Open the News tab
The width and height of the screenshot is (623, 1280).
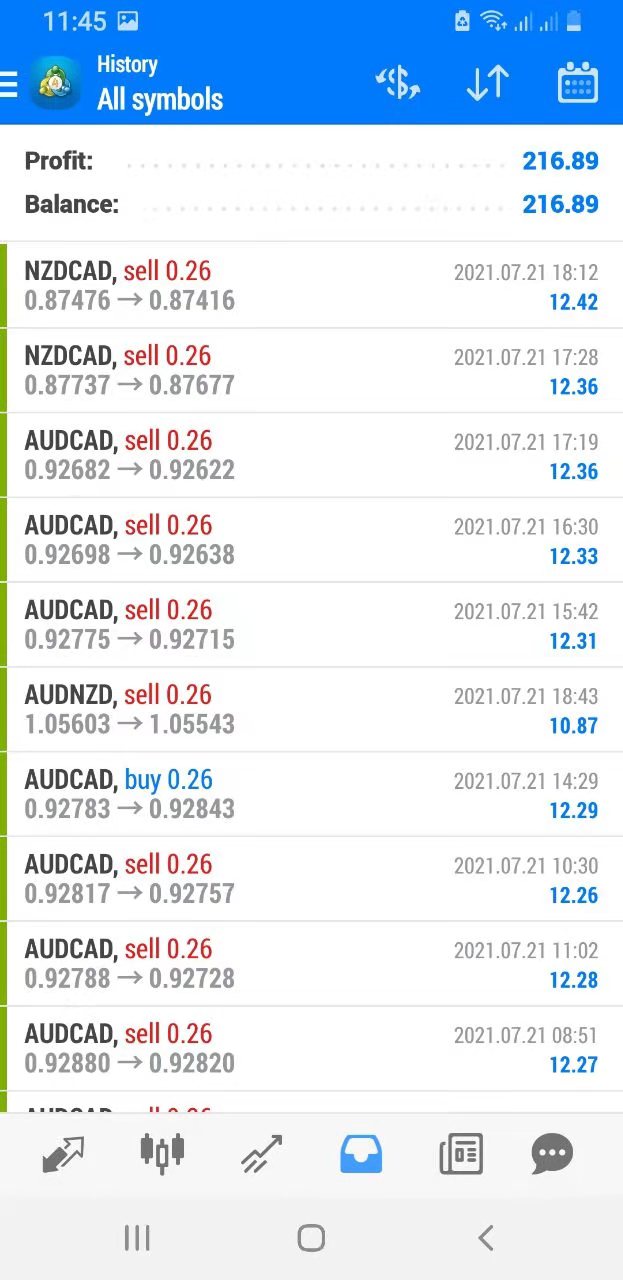(x=460, y=1154)
